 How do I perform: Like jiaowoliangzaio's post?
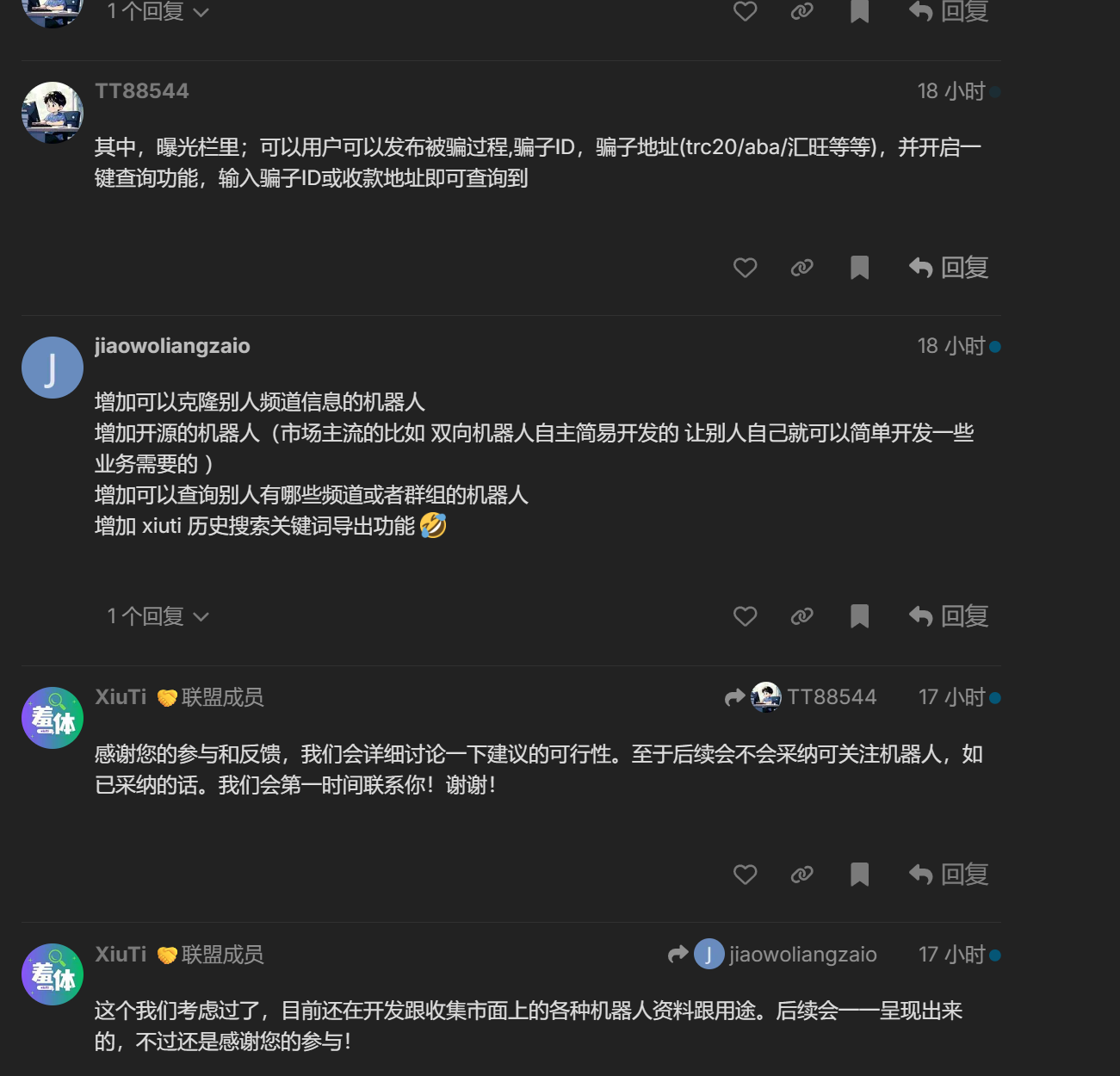745,616
